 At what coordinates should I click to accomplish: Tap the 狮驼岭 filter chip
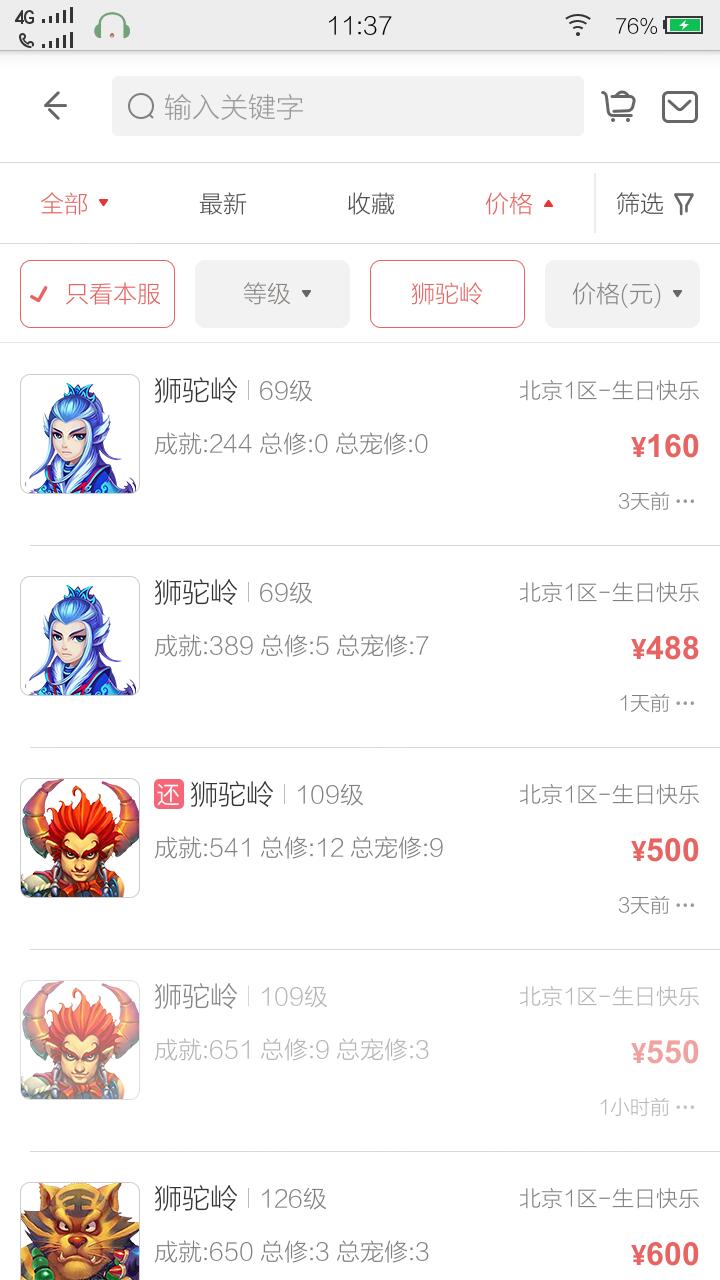click(x=447, y=294)
